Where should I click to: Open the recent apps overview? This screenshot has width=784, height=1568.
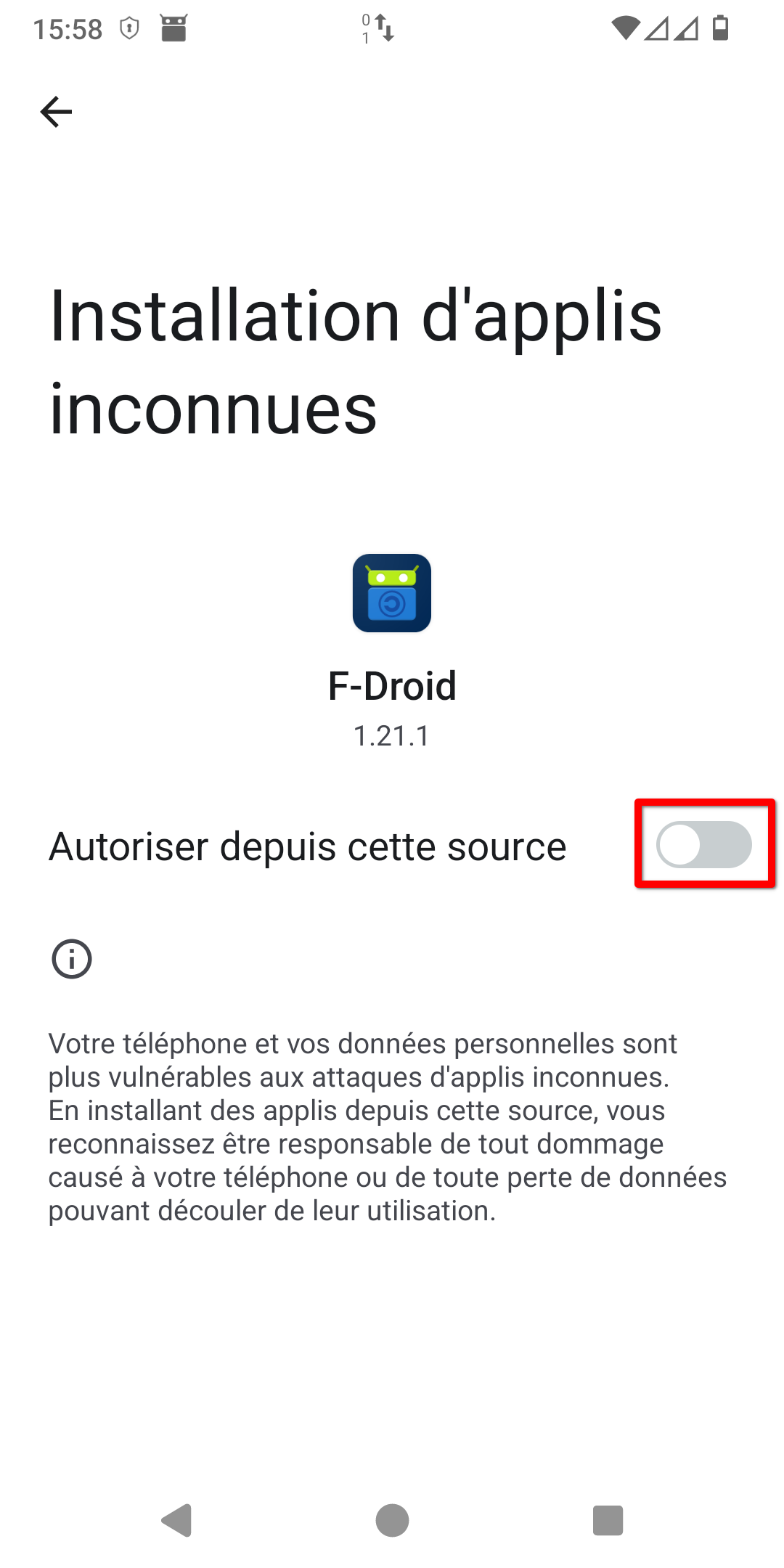point(608,1520)
